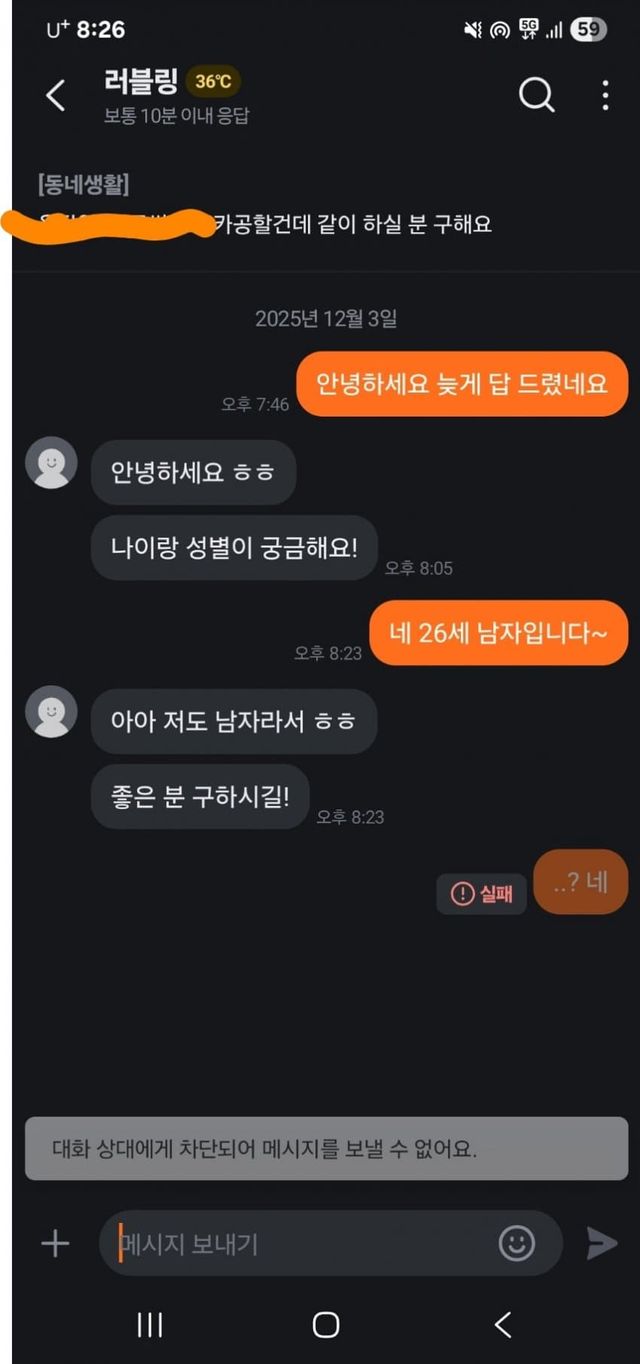Image resolution: width=640 pixels, height=1364 pixels.
Task: Send the message with arrow icon
Action: pyautogui.click(x=601, y=1243)
